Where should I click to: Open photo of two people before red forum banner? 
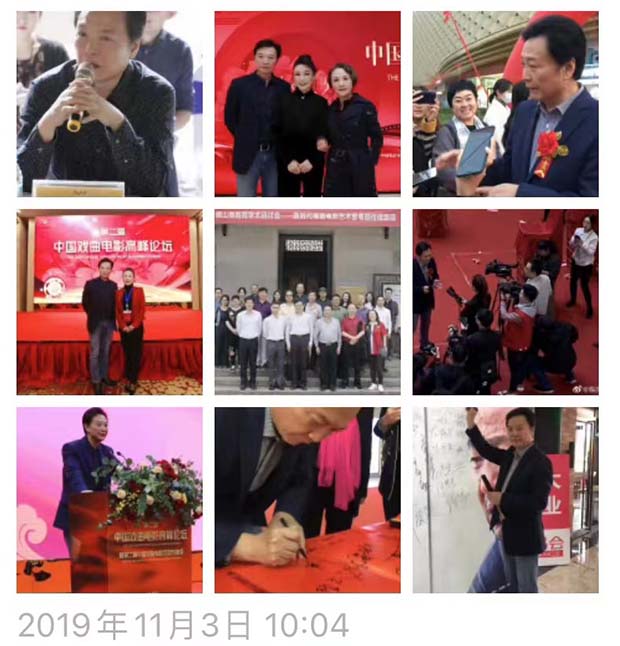tap(109, 302)
